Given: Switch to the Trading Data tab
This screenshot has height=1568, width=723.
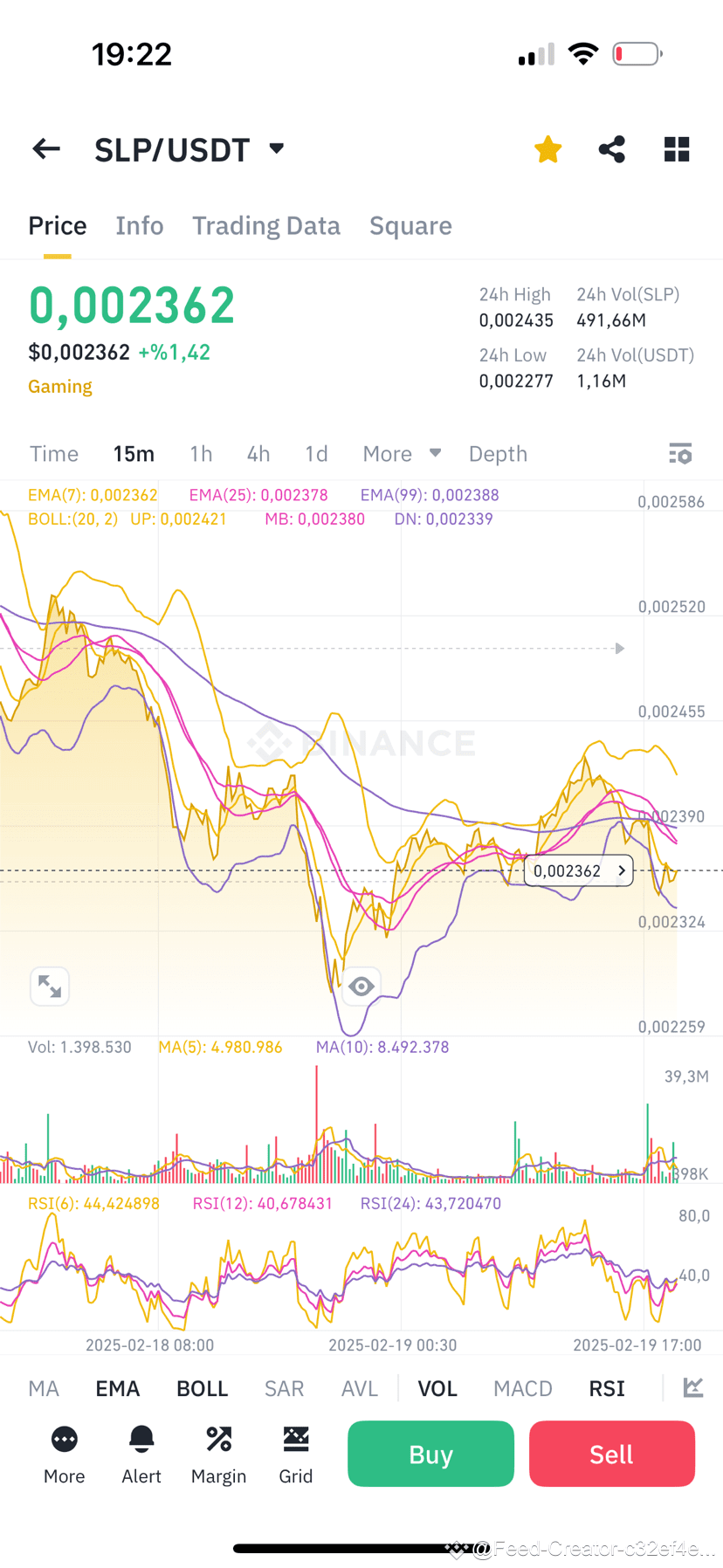Looking at the screenshot, I should click(x=266, y=225).
